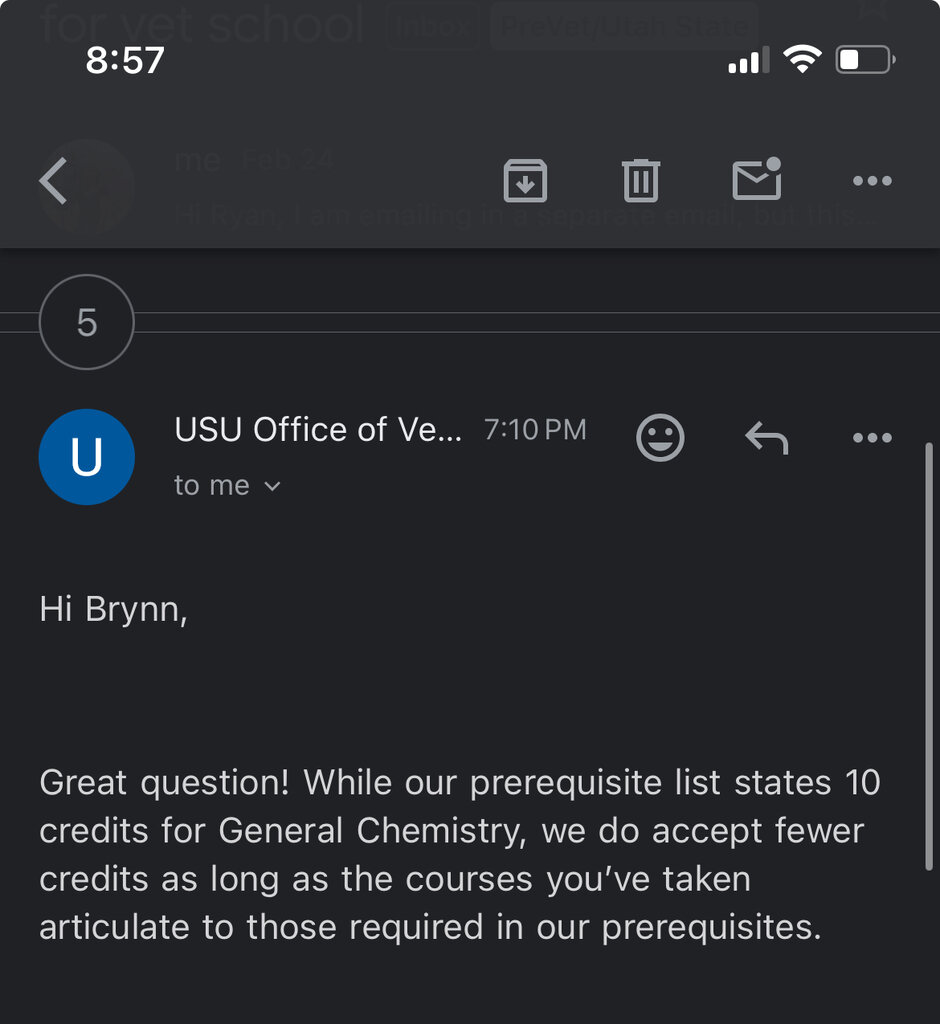Reply to the USU Office email
Image resolution: width=940 pixels, height=1024 pixels.
point(767,438)
